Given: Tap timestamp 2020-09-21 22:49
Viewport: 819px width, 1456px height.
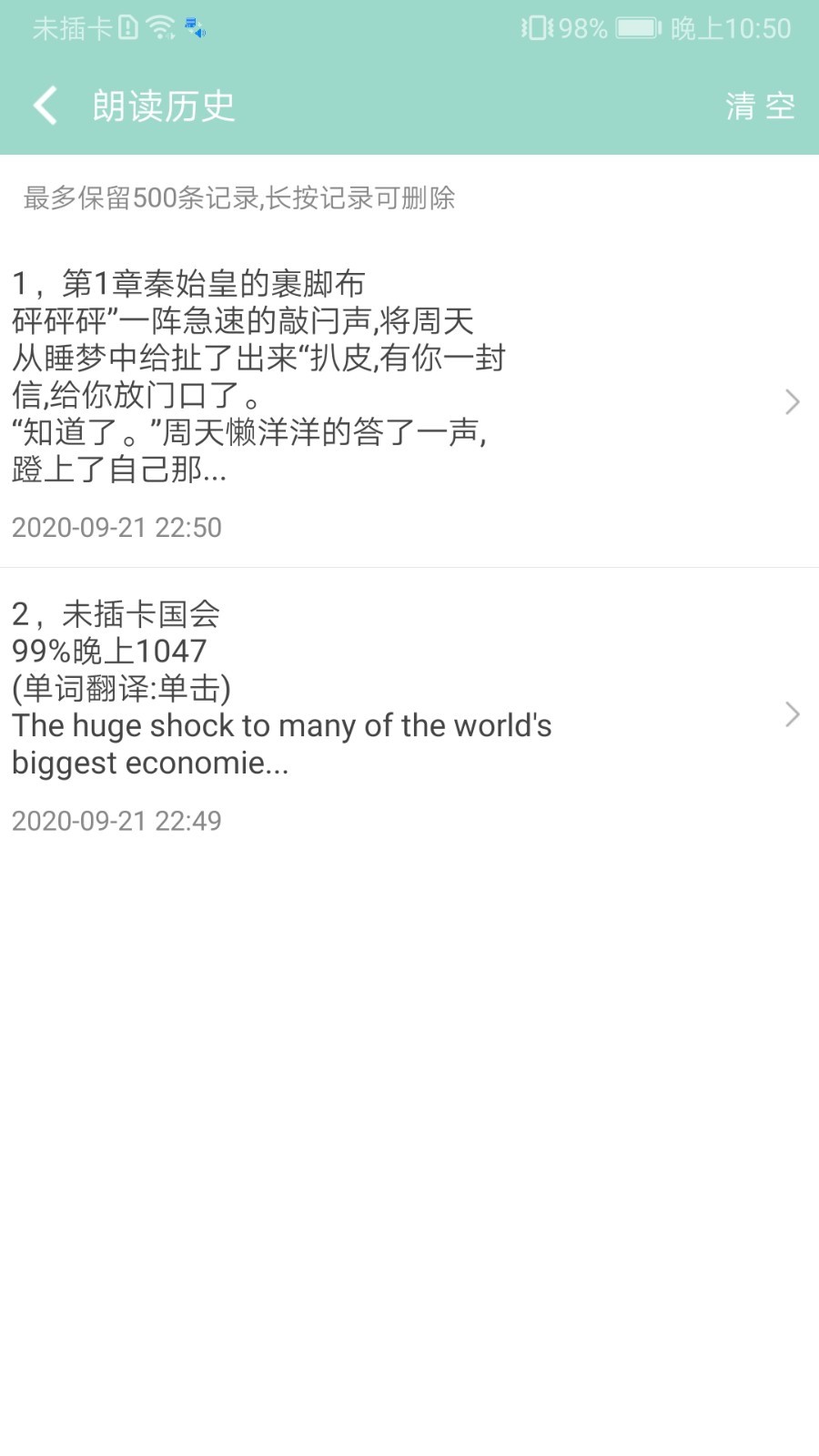Looking at the screenshot, I should (116, 821).
